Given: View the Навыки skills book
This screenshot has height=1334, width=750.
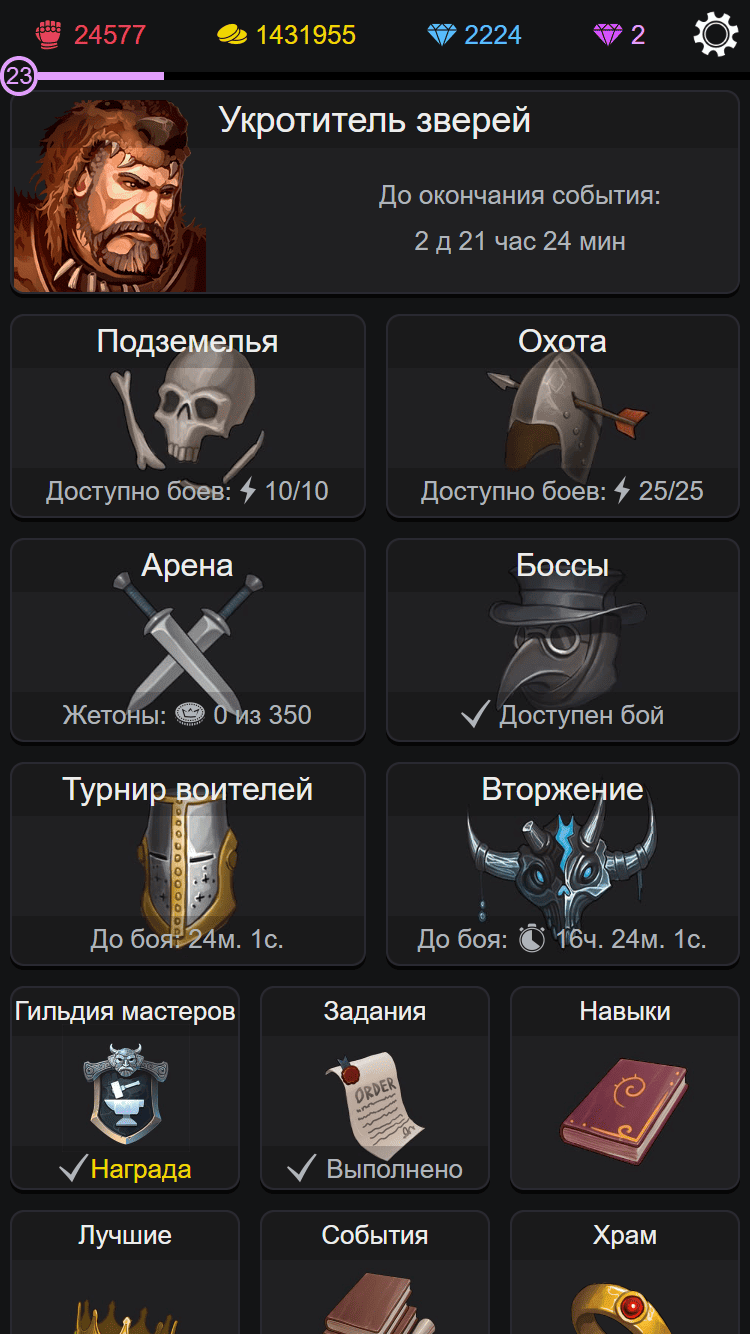Looking at the screenshot, I should click(x=625, y=1088).
